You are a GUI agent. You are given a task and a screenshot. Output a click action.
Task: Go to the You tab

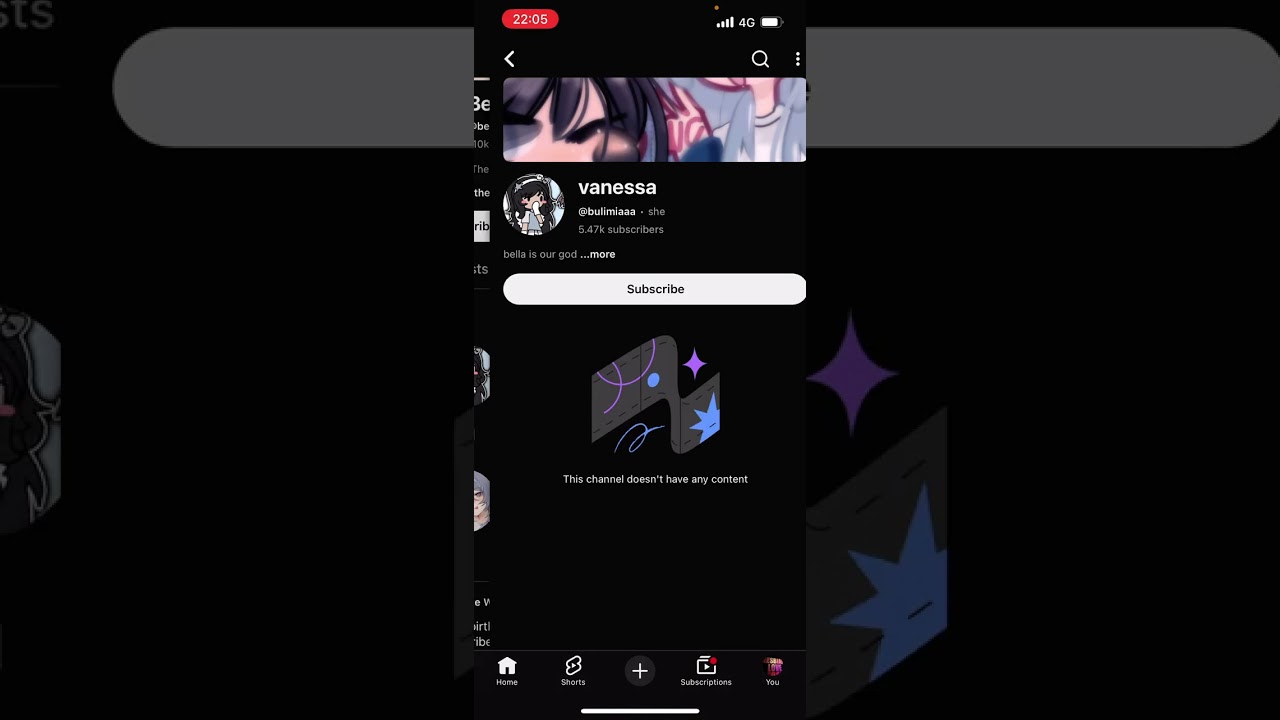pyautogui.click(x=772, y=671)
